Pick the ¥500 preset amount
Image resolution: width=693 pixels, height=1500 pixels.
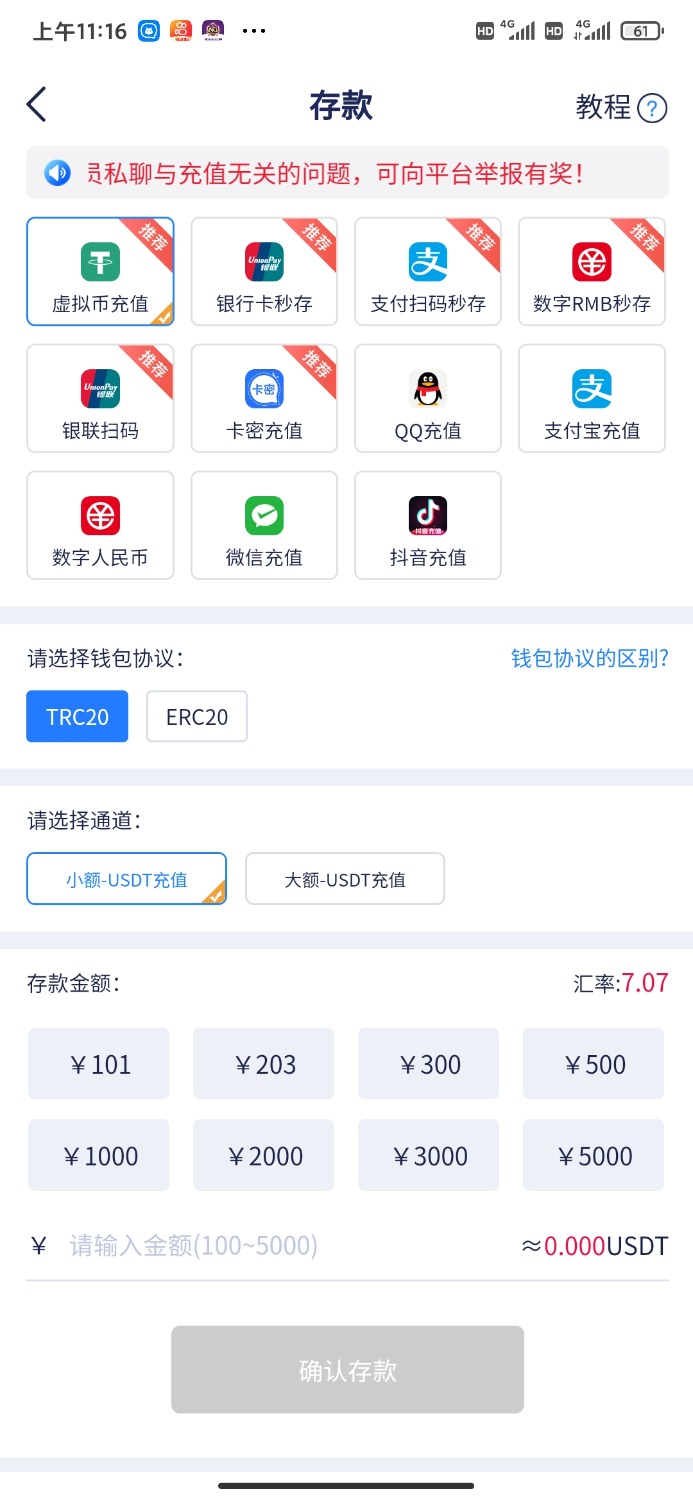(x=593, y=1064)
